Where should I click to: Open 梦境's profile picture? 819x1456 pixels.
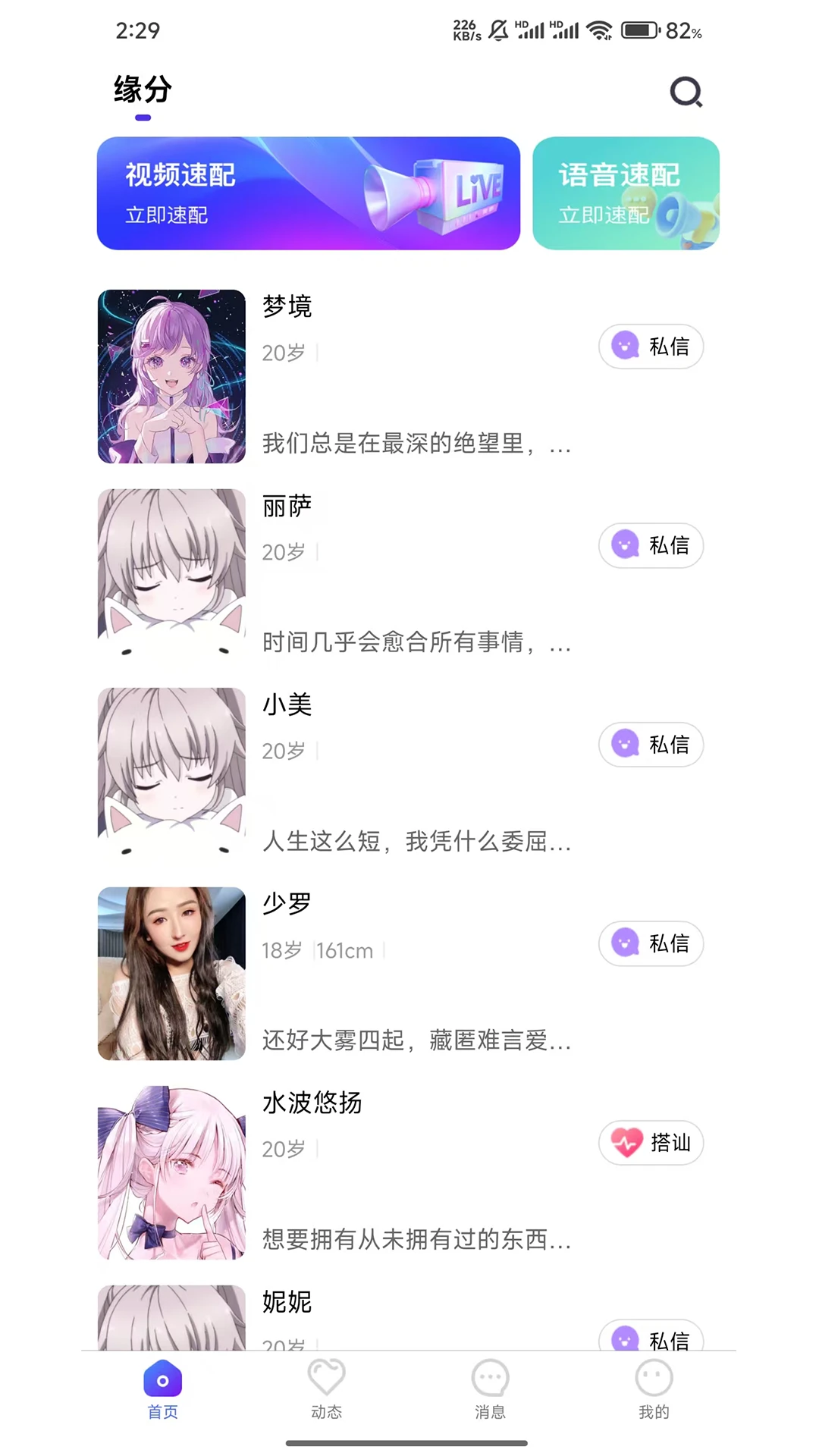tap(172, 376)
